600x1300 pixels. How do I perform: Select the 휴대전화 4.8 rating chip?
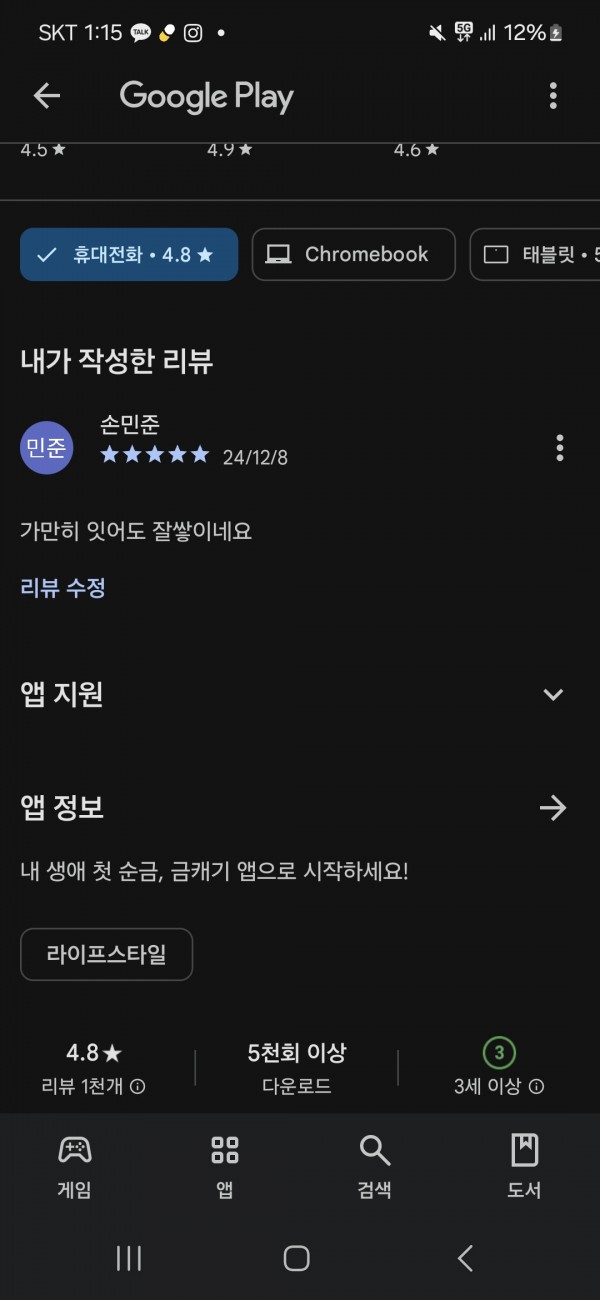[129, 255]
